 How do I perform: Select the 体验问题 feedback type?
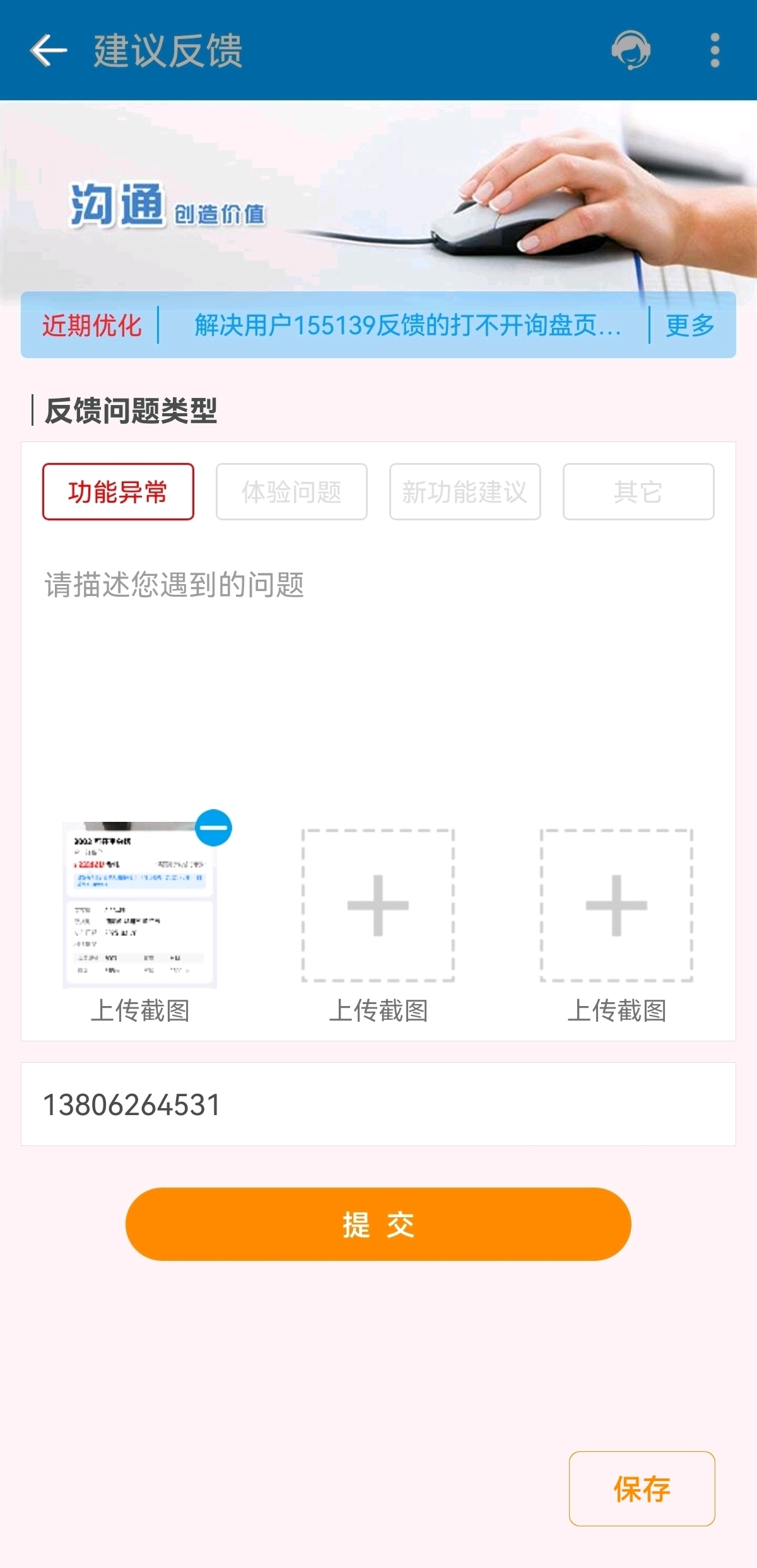291,492
